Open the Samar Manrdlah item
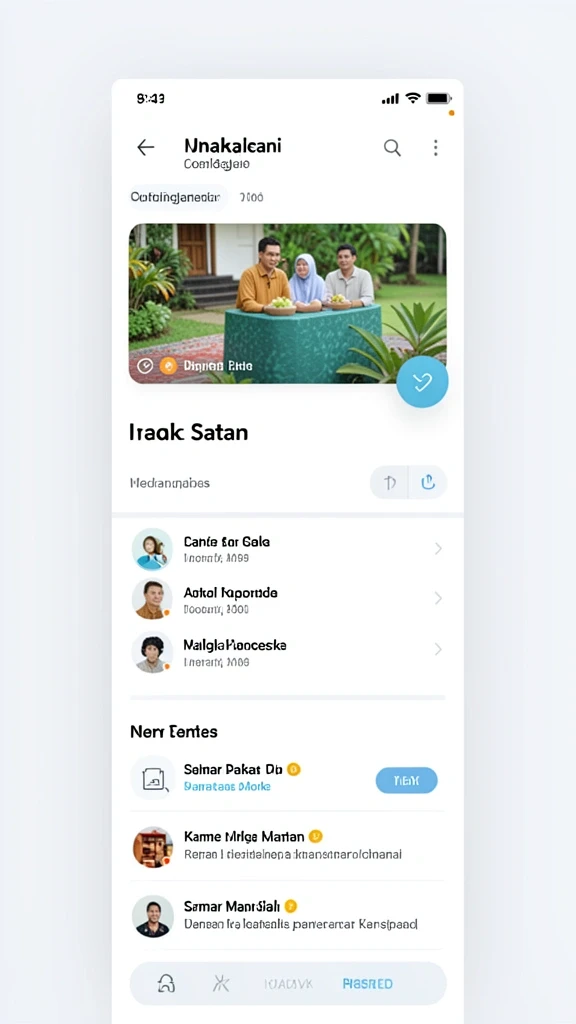The width and height of the screenshot is (576, 1024). (x=287, y=916)
